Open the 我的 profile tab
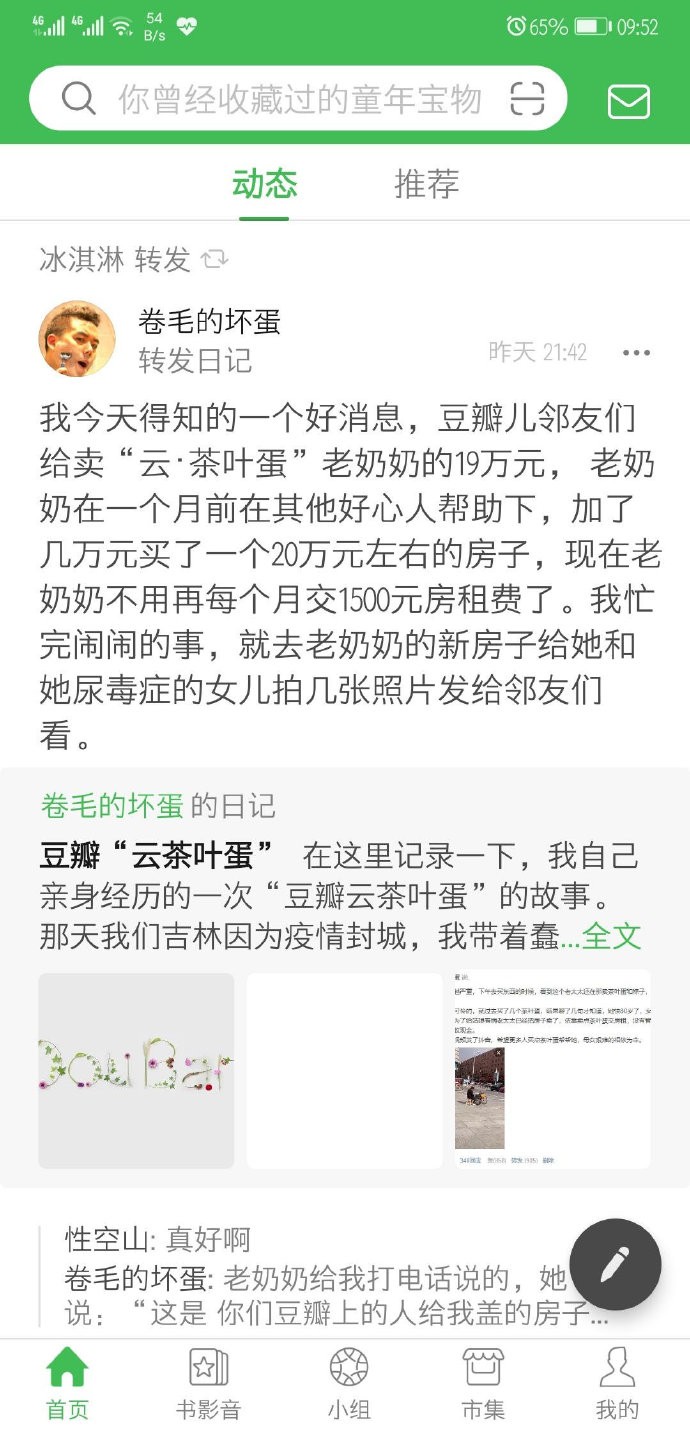This screenshot has width=690, height=1431. coord(617,1384)
